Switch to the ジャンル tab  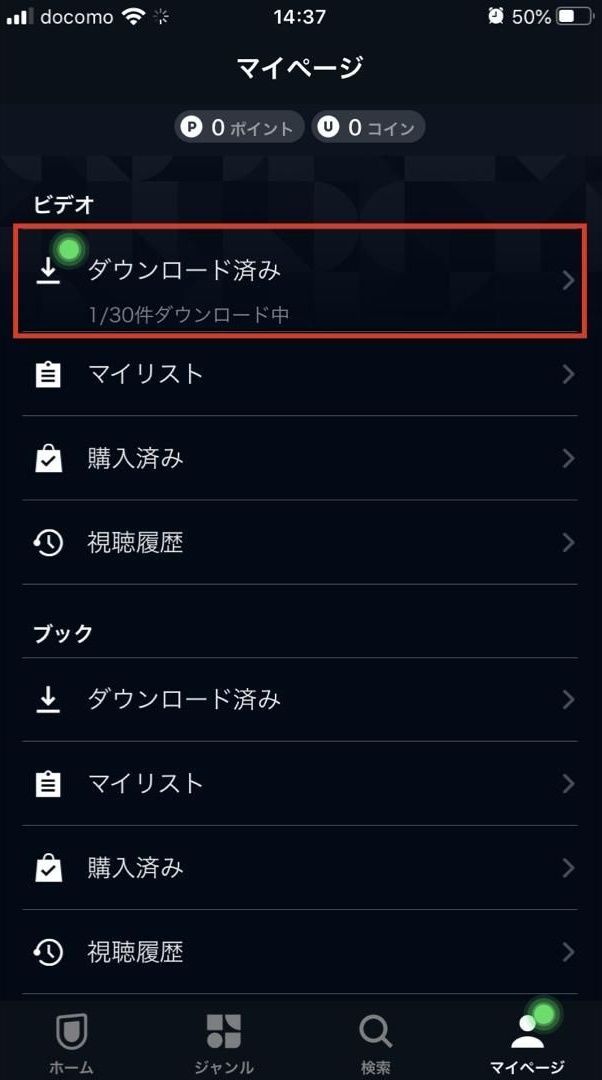pos(223,1042)
